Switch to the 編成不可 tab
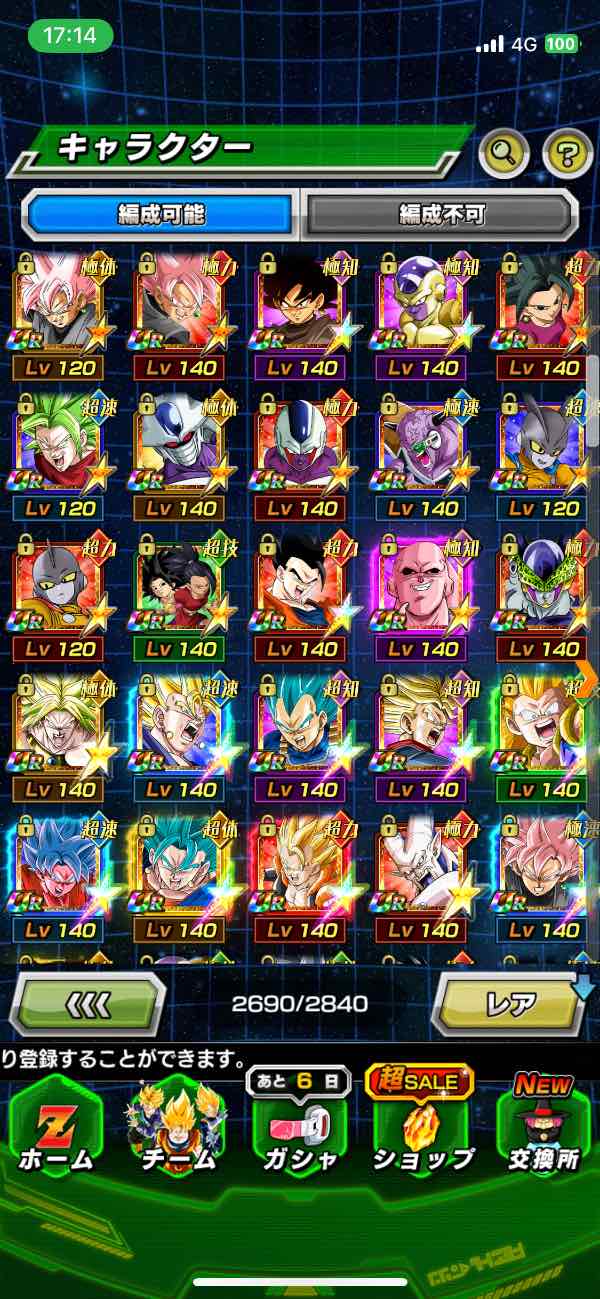Screen dimensions: 600x1299 (441, 214)
